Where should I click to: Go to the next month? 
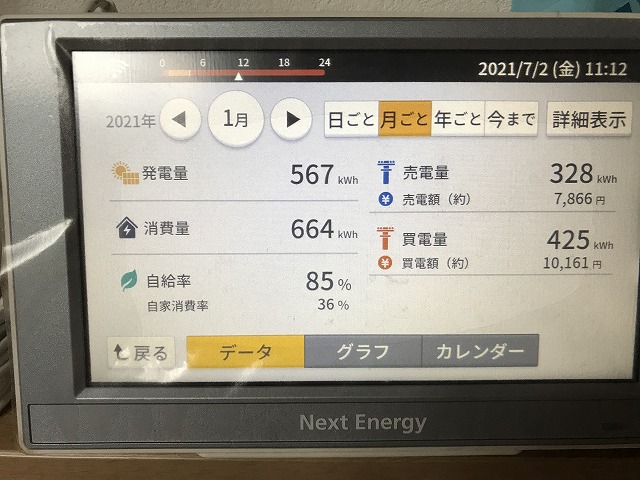point(292,120)
